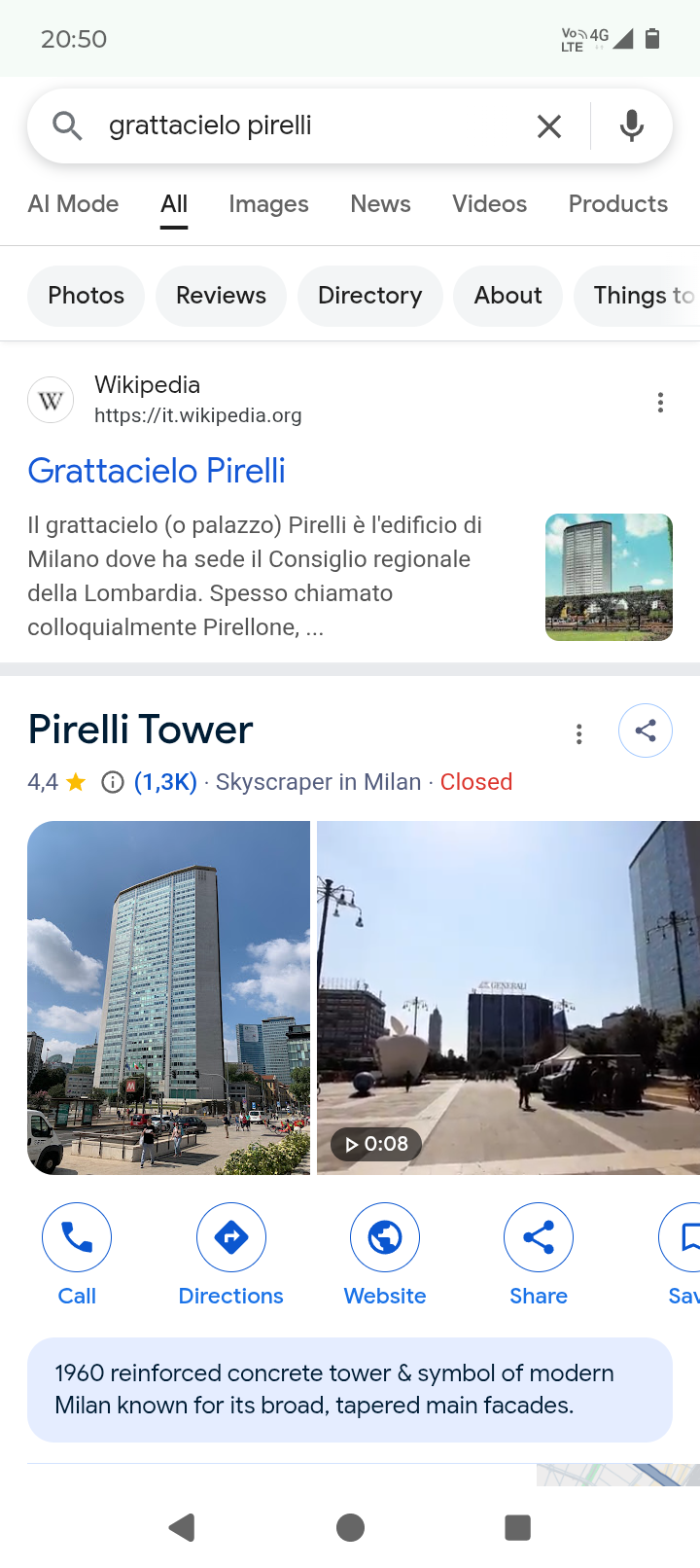Start voice search with the microphone

coord(632,126)
